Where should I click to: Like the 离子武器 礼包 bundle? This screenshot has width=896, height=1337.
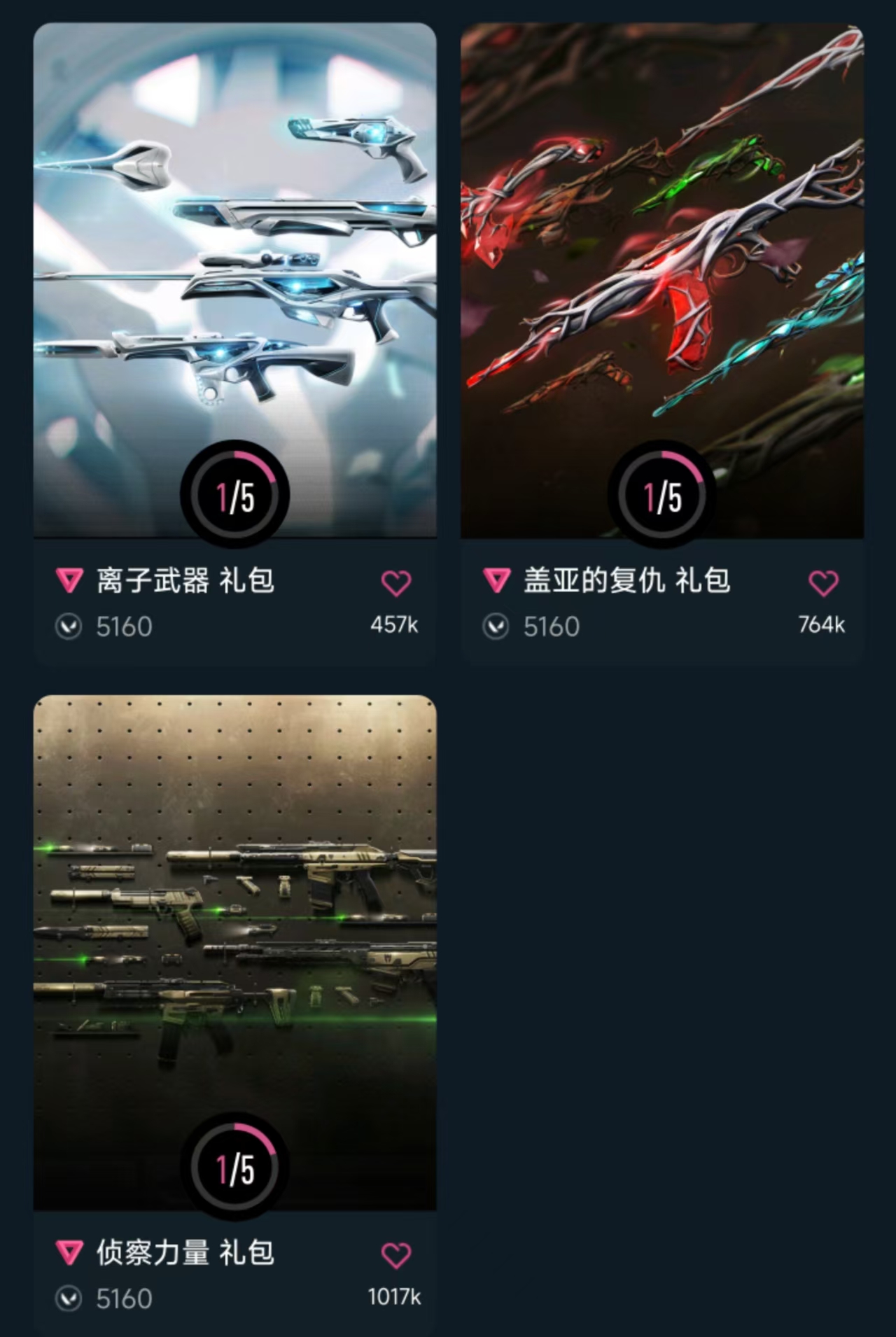tap(396, 583)
